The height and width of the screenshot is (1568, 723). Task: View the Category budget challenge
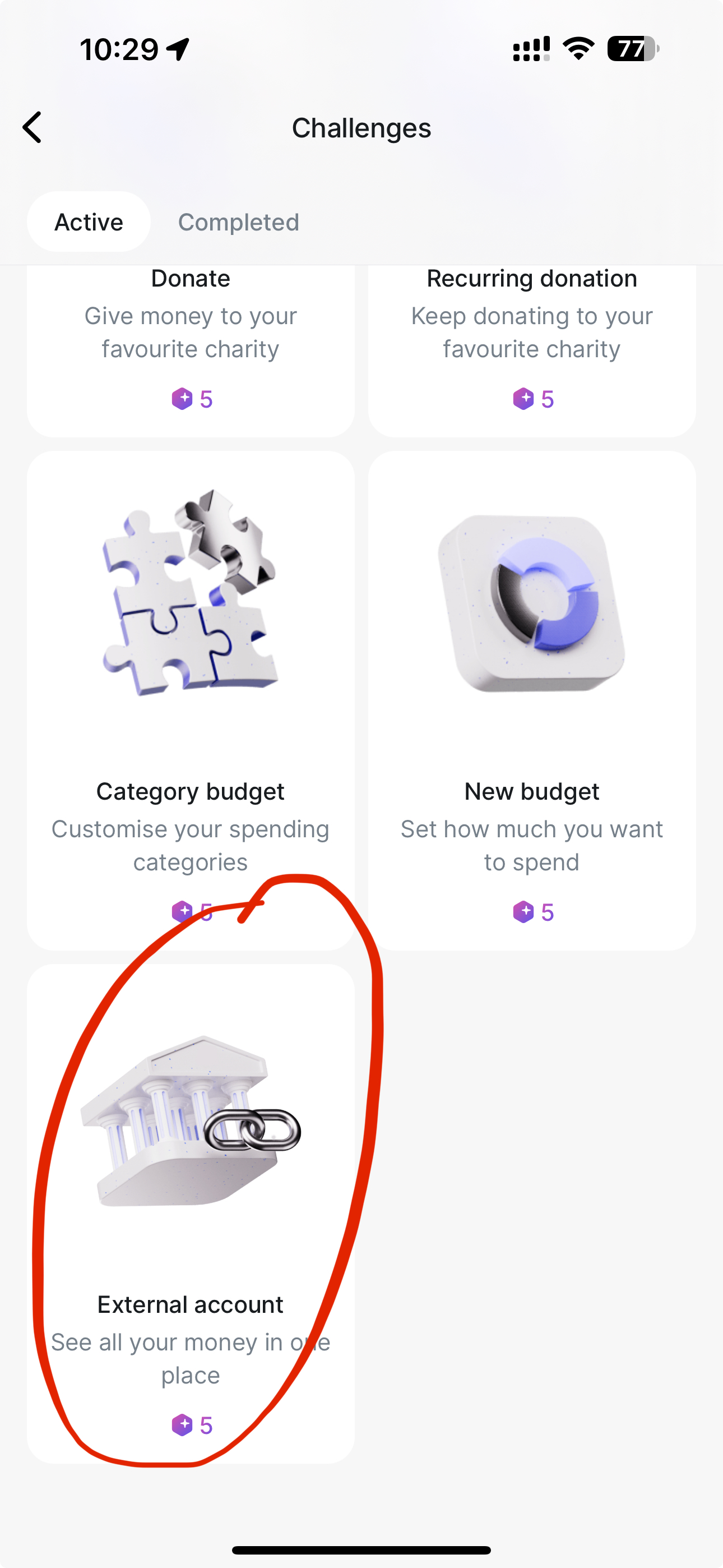click(x=191, y=700)
